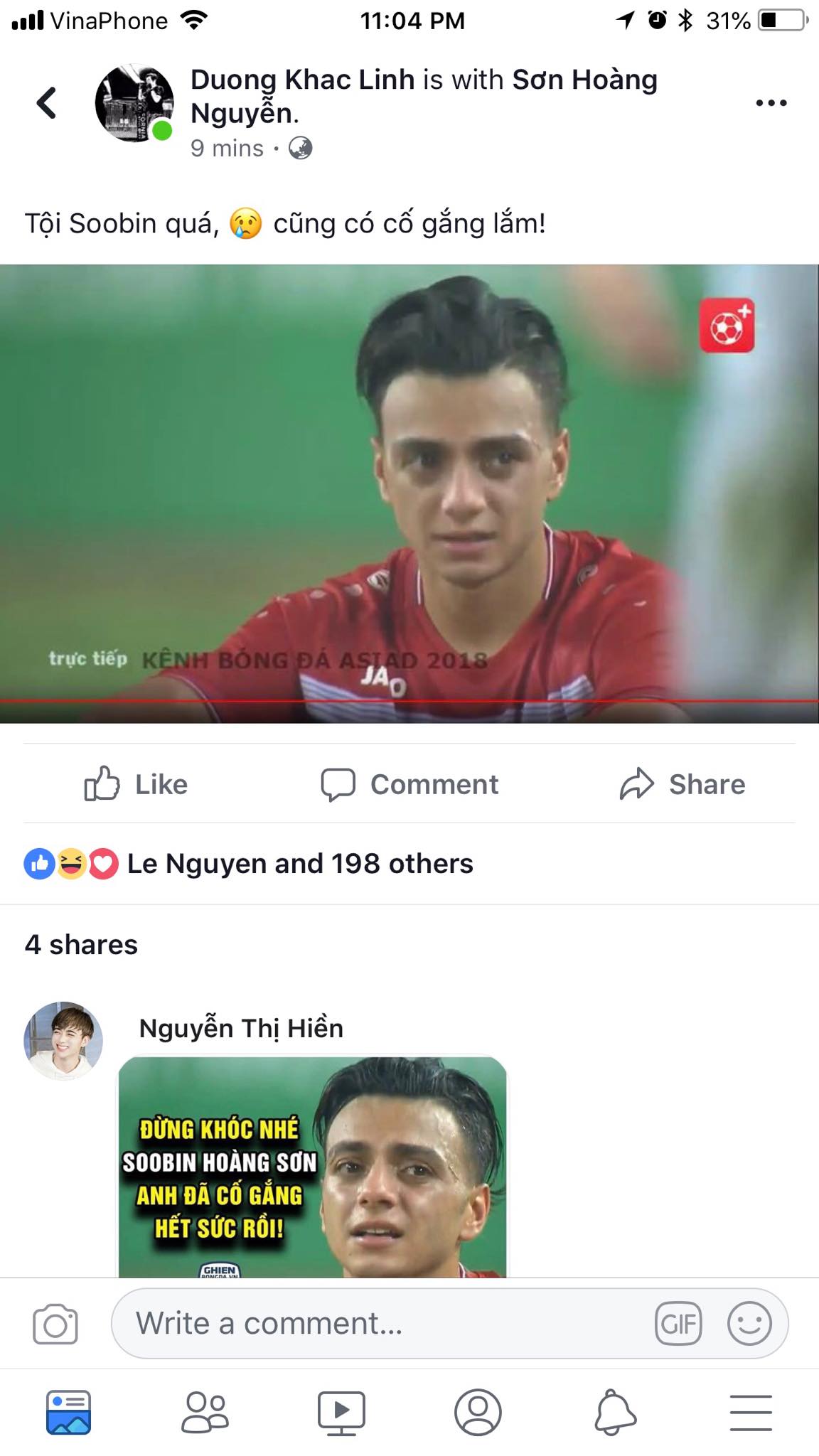
Task: View who reacted: Le Nguyen and 198 others
Action: pos(299,864)
